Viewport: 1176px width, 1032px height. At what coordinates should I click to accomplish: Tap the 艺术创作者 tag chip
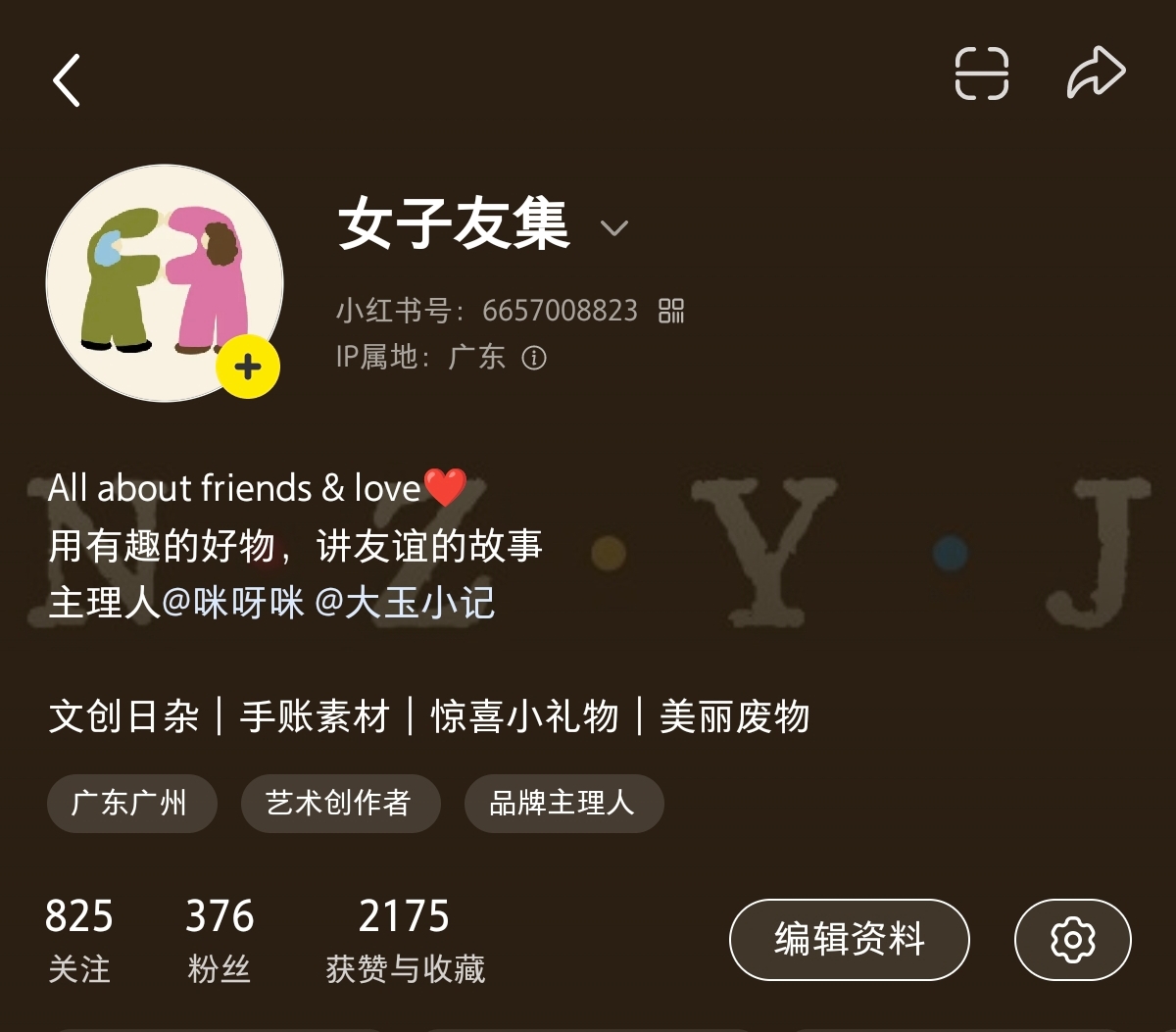339,804
